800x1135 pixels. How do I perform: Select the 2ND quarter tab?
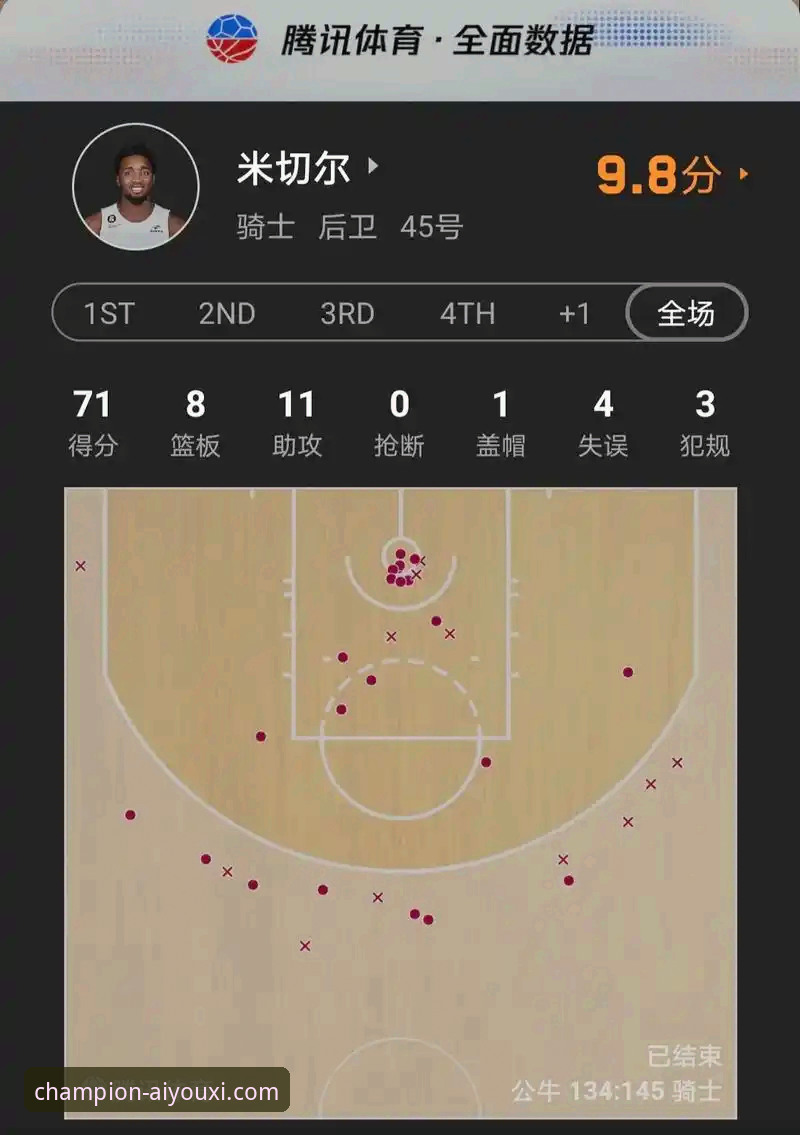tap(227, 313)
